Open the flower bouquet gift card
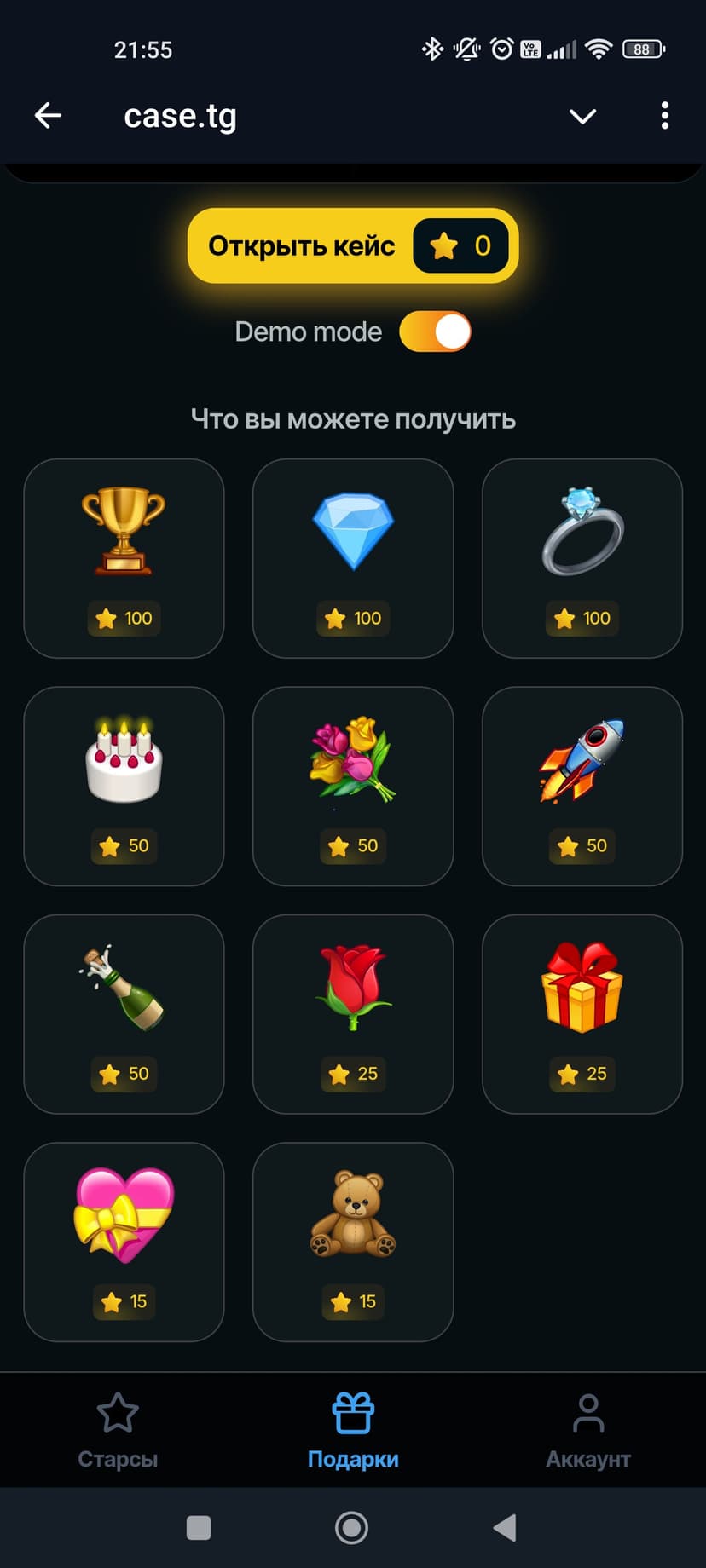 [x=353, y=786]
